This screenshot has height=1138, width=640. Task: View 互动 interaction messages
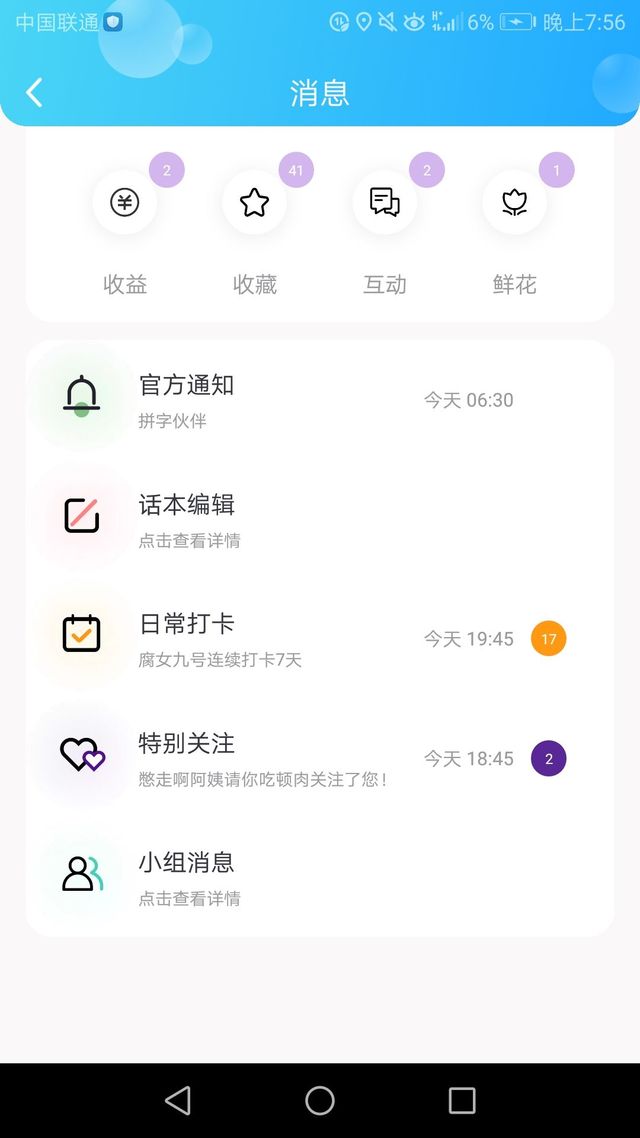click(x=385, y=232)
